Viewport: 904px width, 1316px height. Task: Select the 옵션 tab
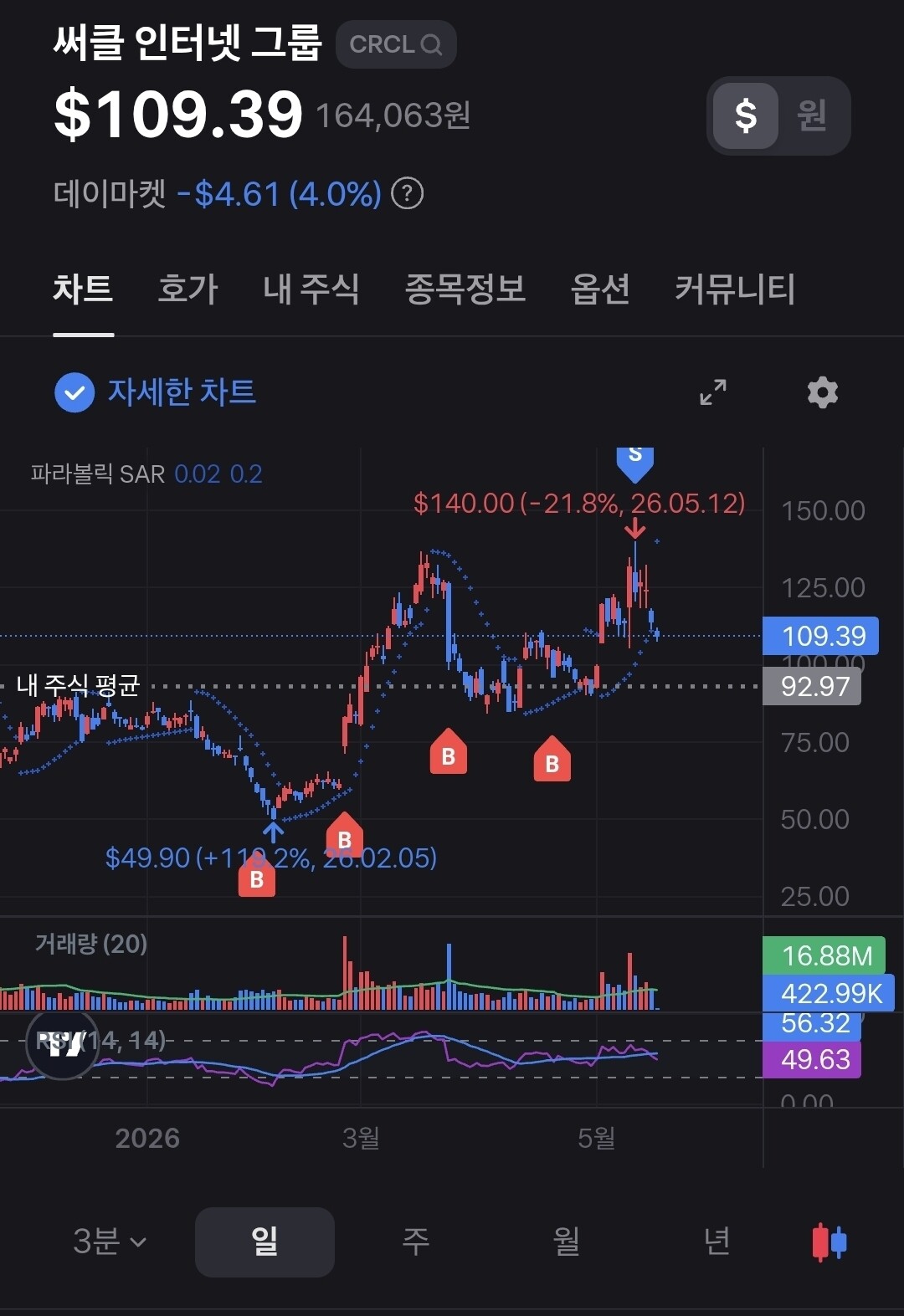click(600, 289)
